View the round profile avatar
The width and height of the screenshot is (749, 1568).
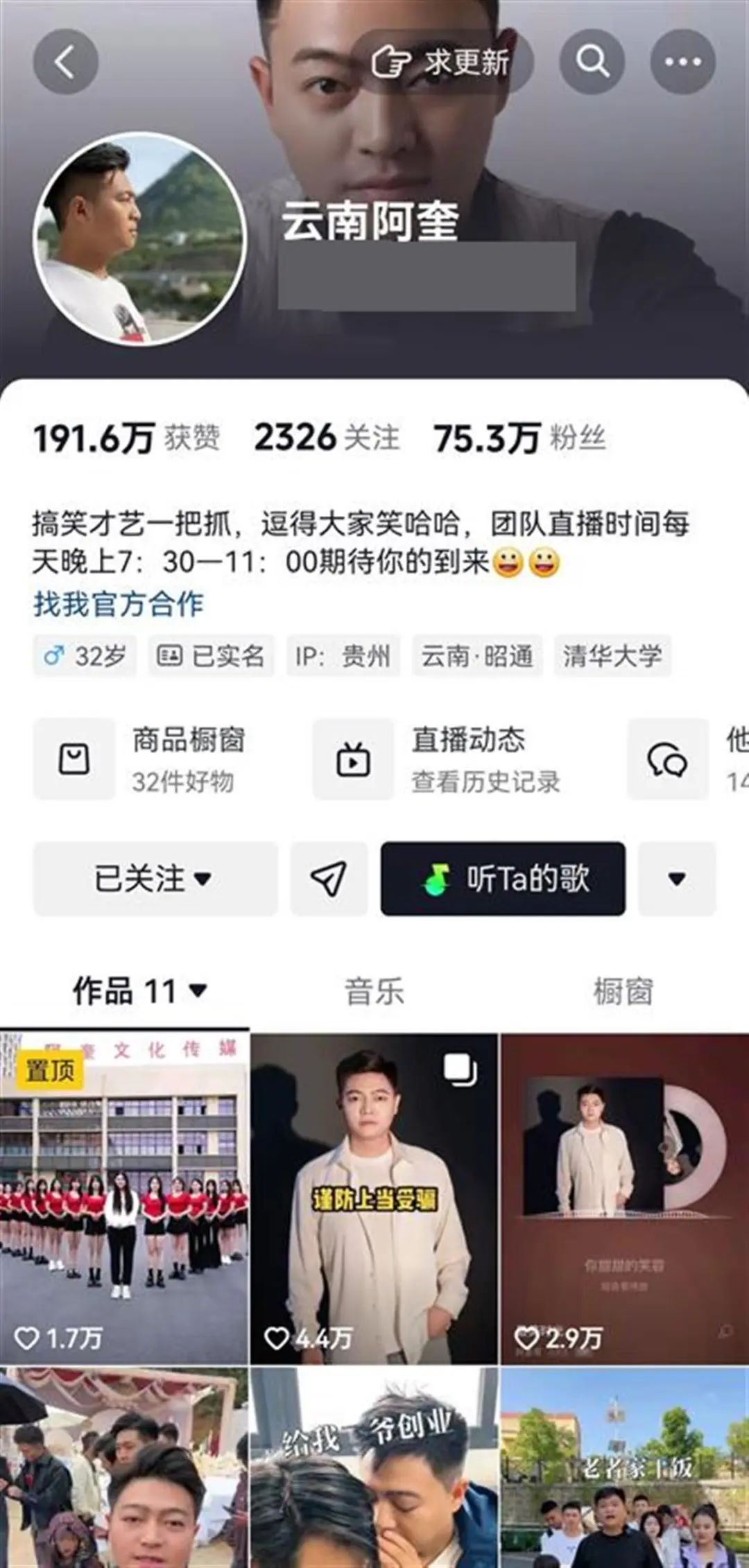point(139,239)
